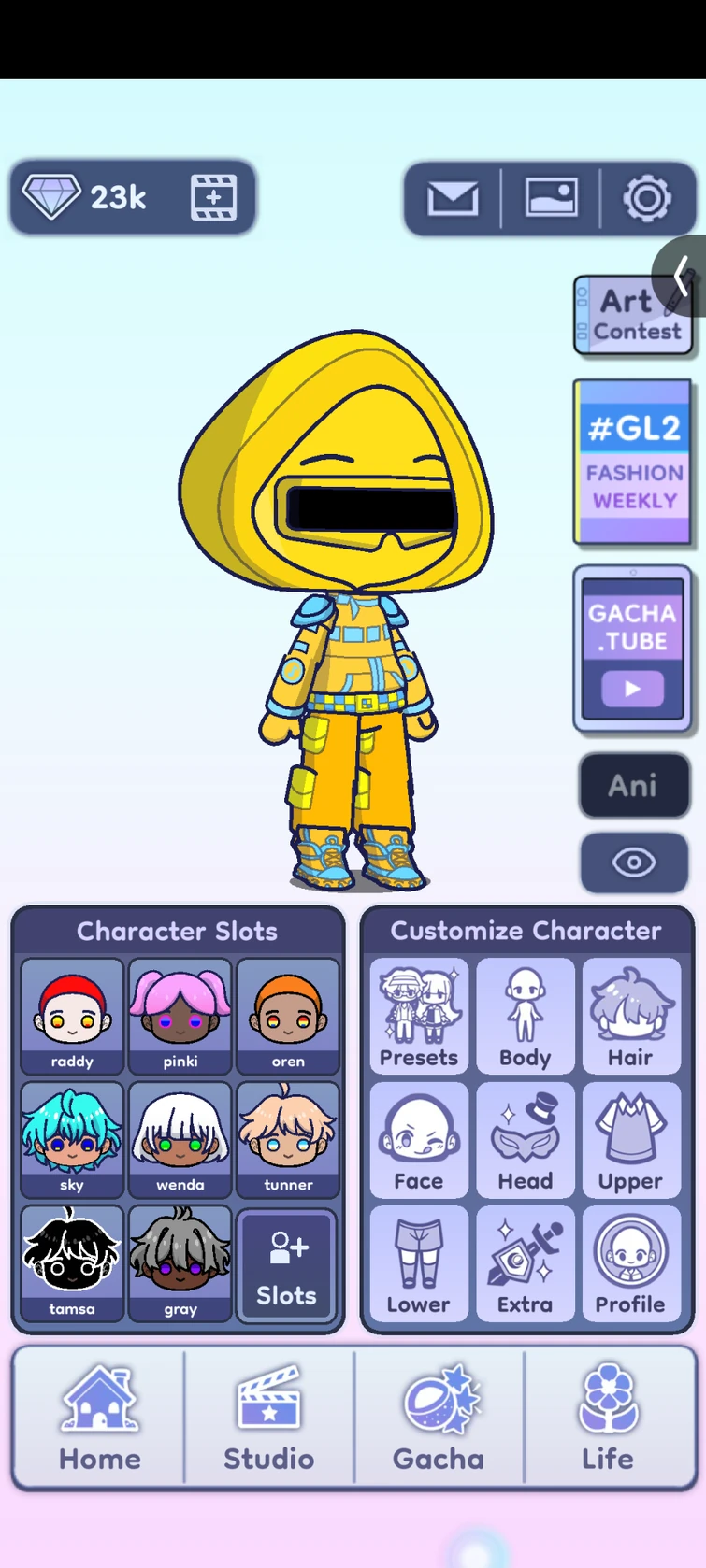706x1568 pixels.
Task: Open the Head accessories icon
Action: (x=525, y=1140)
